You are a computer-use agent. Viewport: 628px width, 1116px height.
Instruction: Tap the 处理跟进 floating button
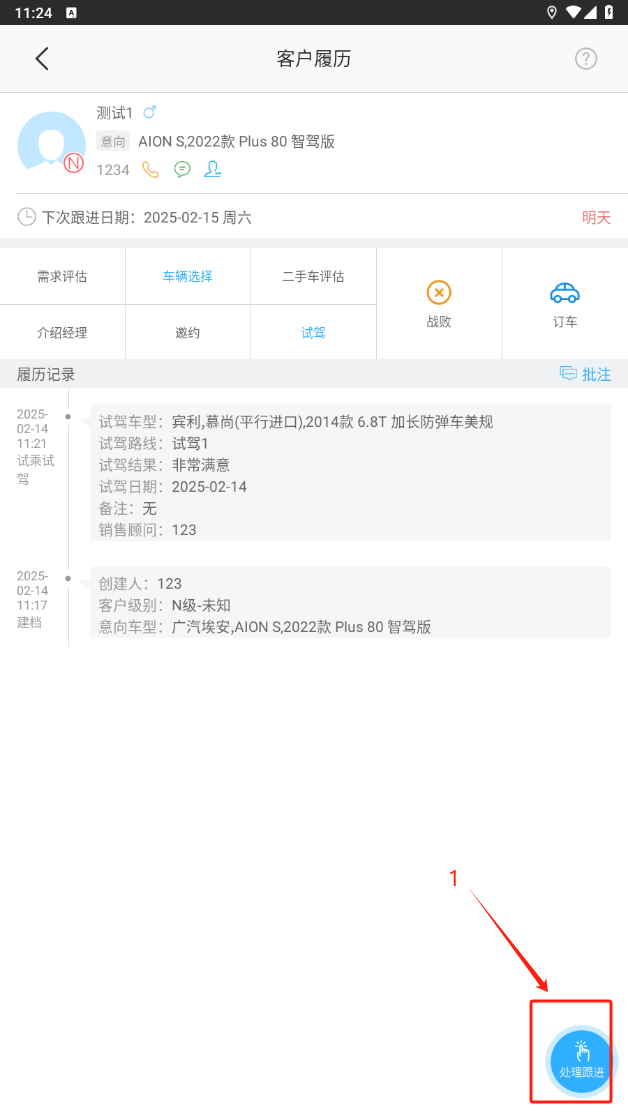coord(582,1059)
